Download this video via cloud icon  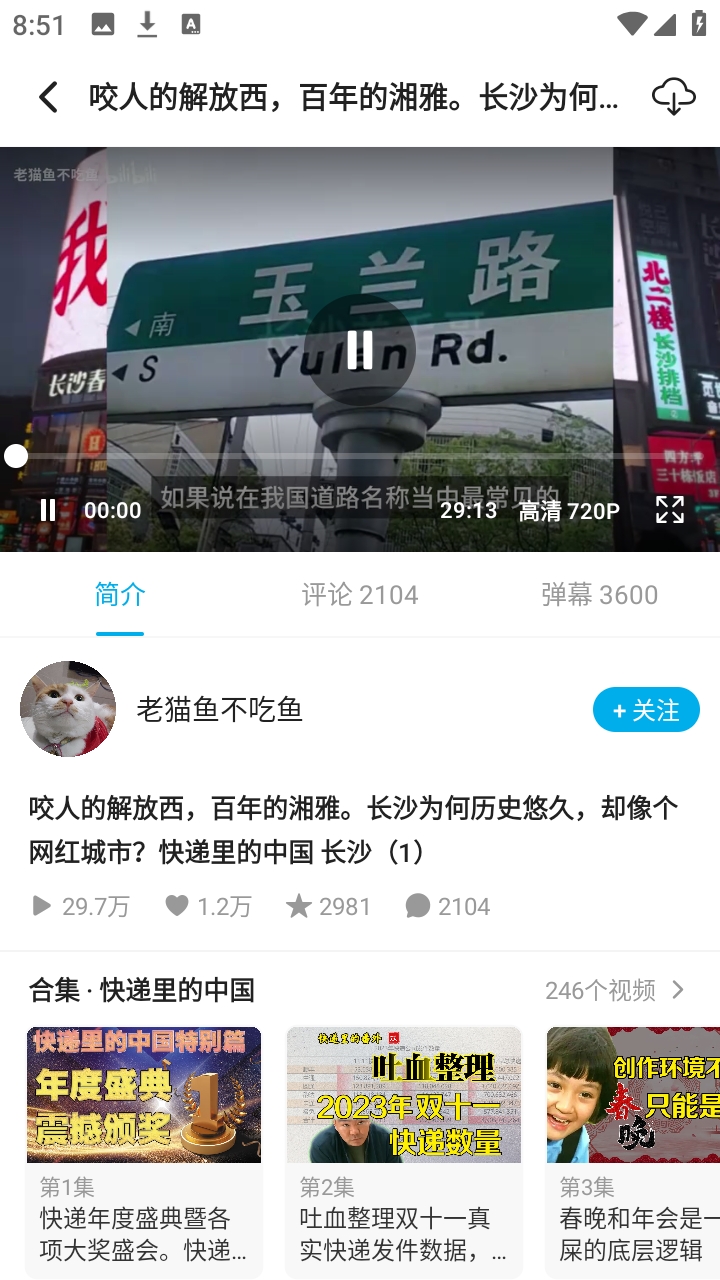[673, 97]
